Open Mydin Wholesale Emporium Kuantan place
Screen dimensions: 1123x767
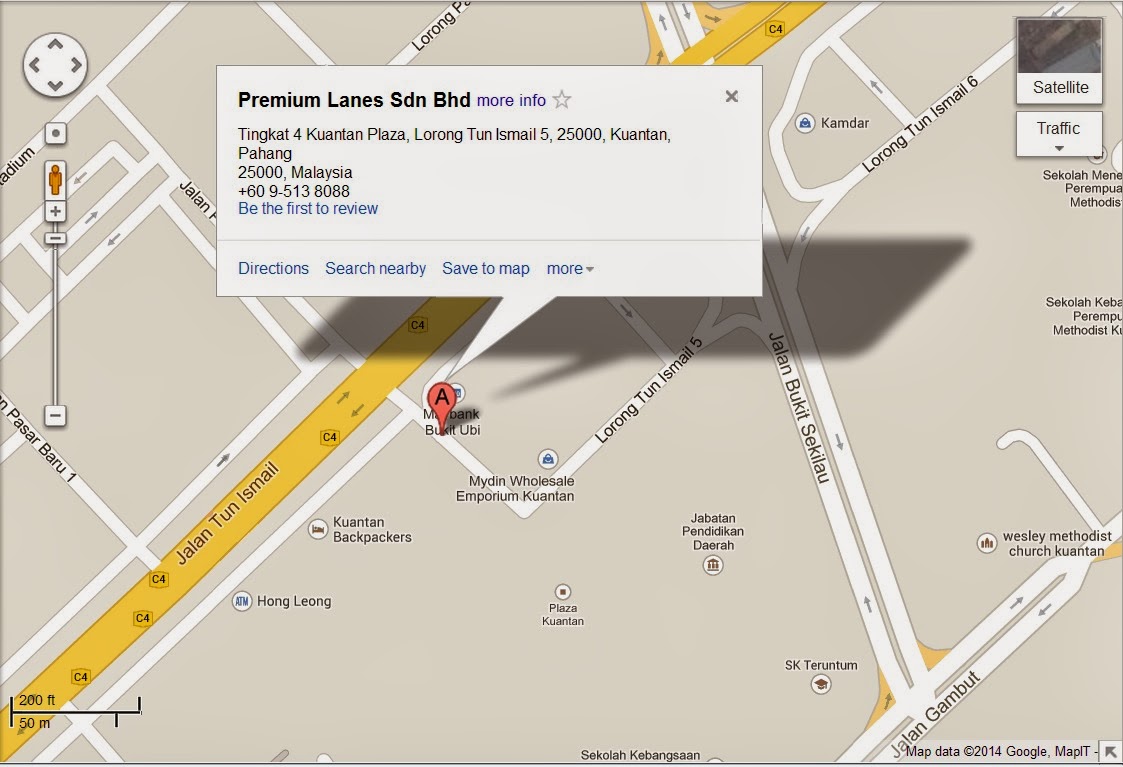[548, 459]
